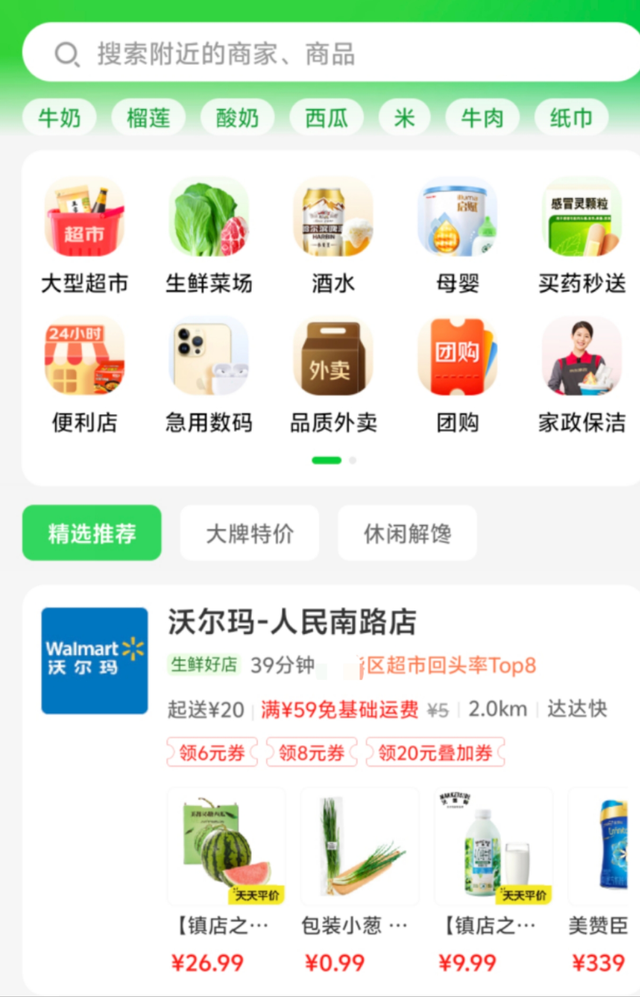
Task: Browse the 酒水 category
Action: 332,236
